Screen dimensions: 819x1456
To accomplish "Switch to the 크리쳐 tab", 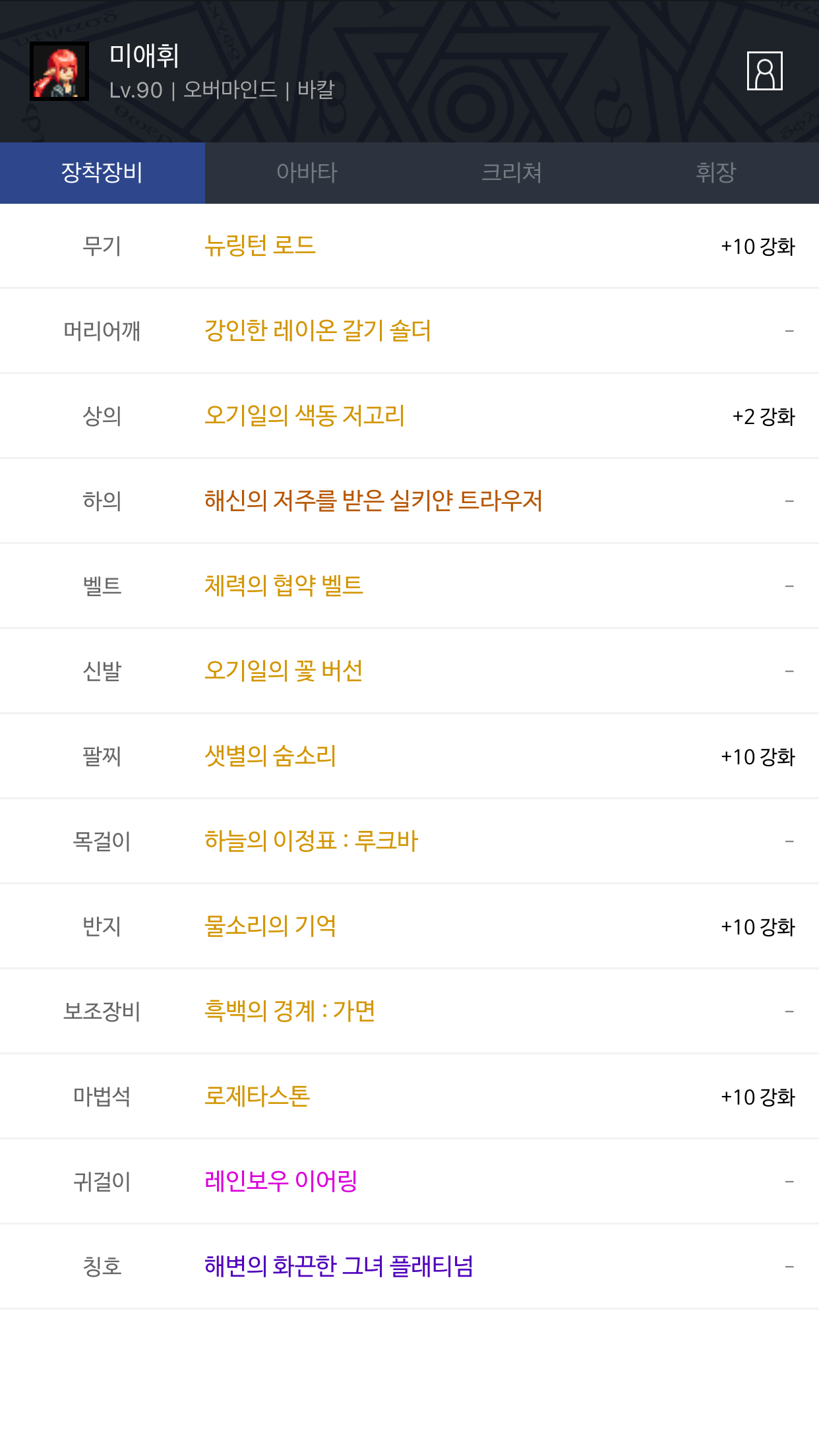I will click(512, 173).
